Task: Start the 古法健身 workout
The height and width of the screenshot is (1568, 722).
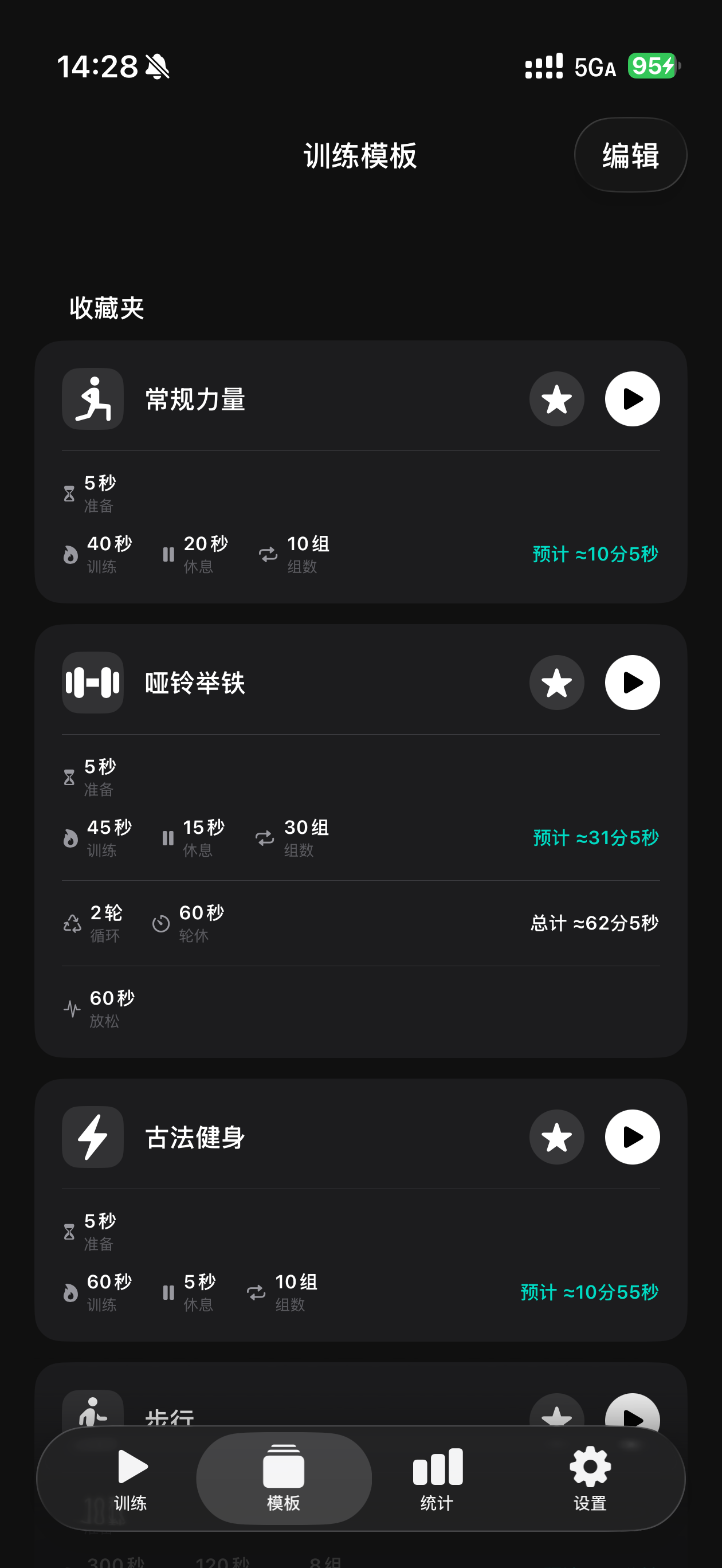Action: point(632,1137)
